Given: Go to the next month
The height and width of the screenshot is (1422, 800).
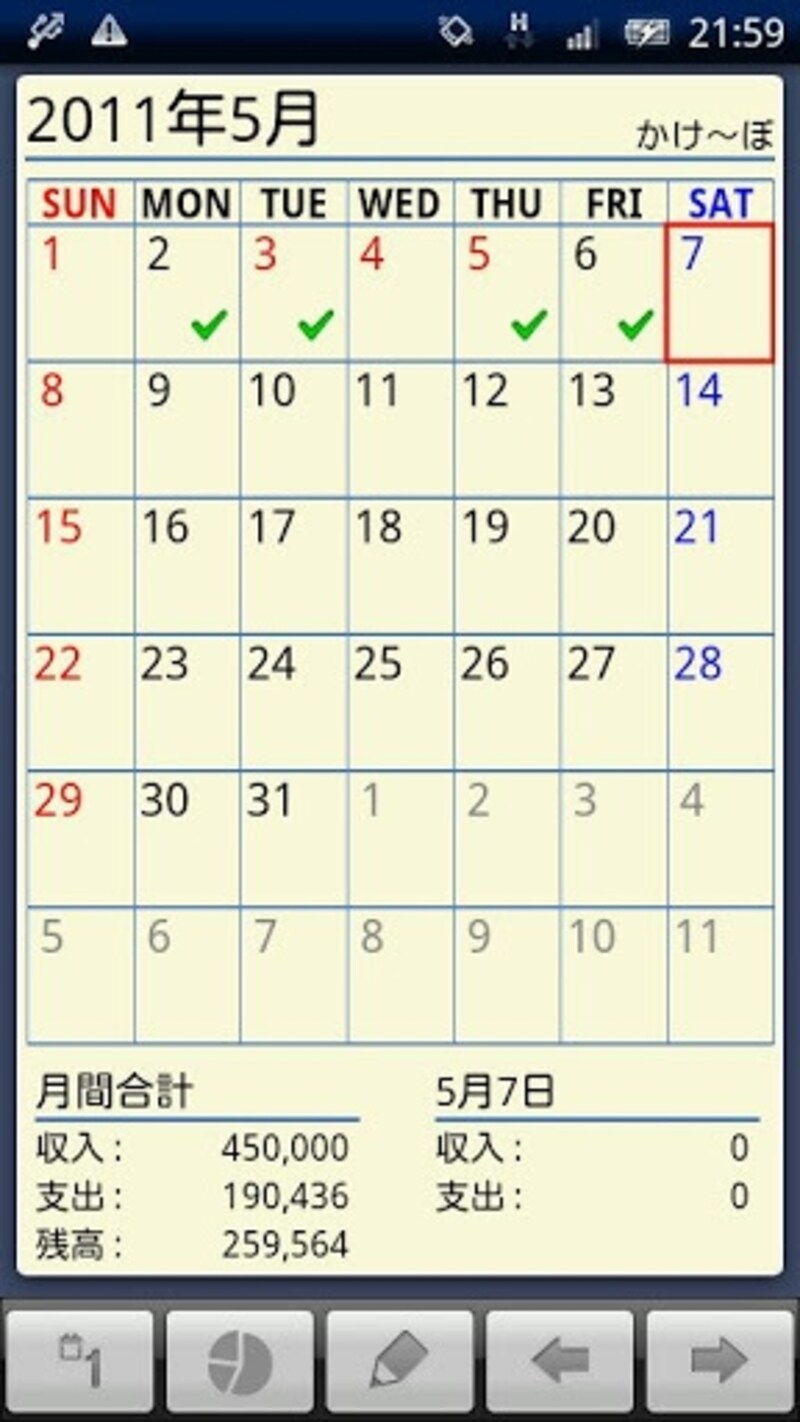Looking at the screenshot, I should [x=720, y=1362].
